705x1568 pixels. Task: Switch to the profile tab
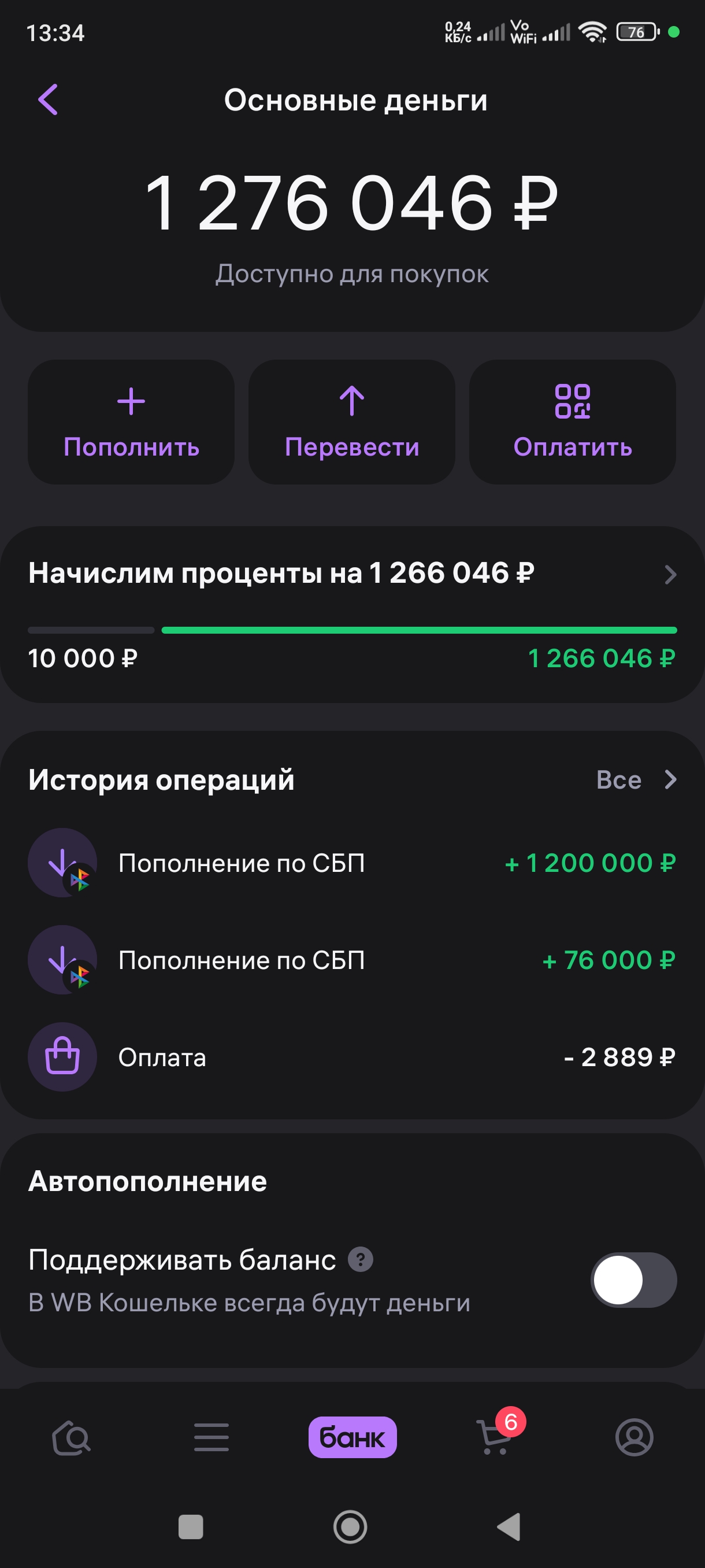point(634,1438)
